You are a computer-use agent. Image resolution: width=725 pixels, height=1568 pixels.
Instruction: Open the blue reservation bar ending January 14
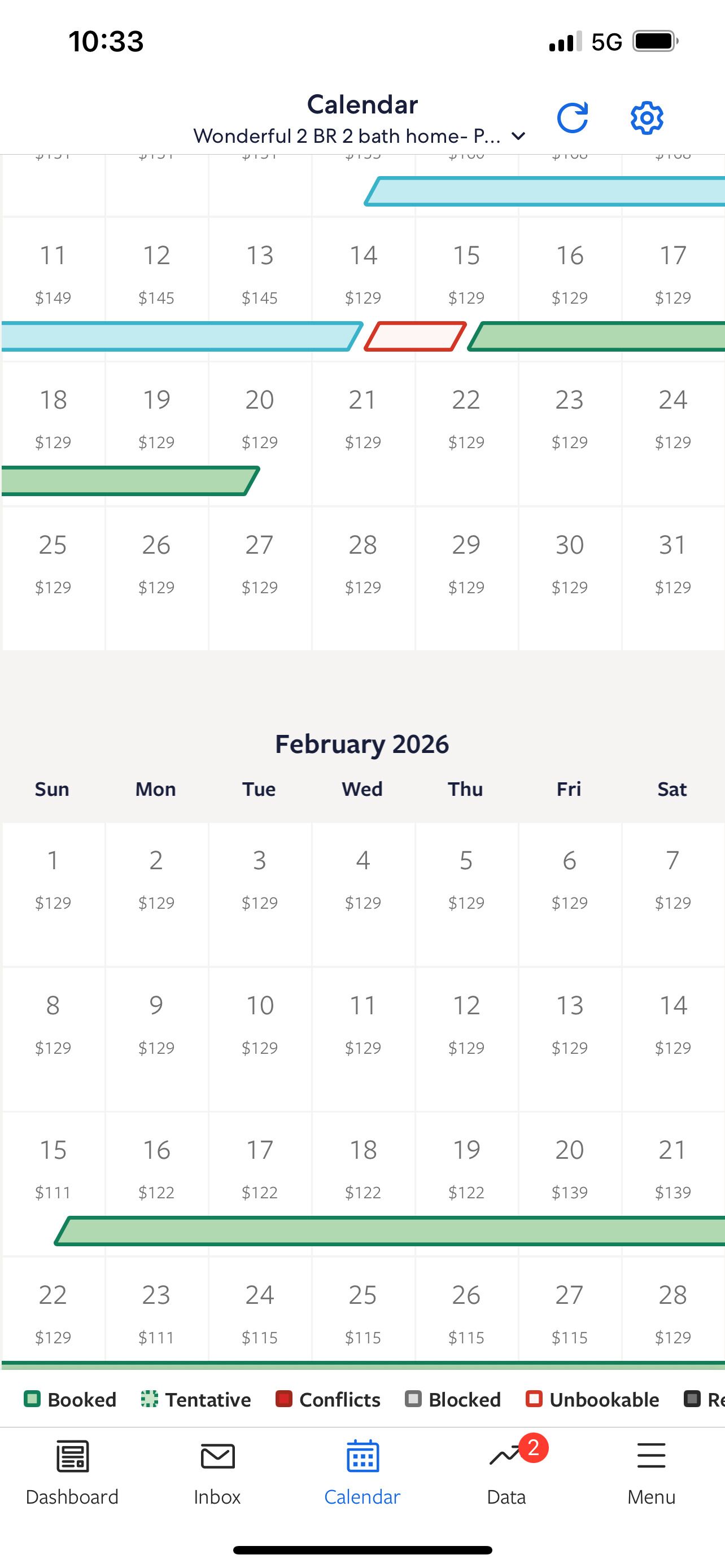(177, 336)
